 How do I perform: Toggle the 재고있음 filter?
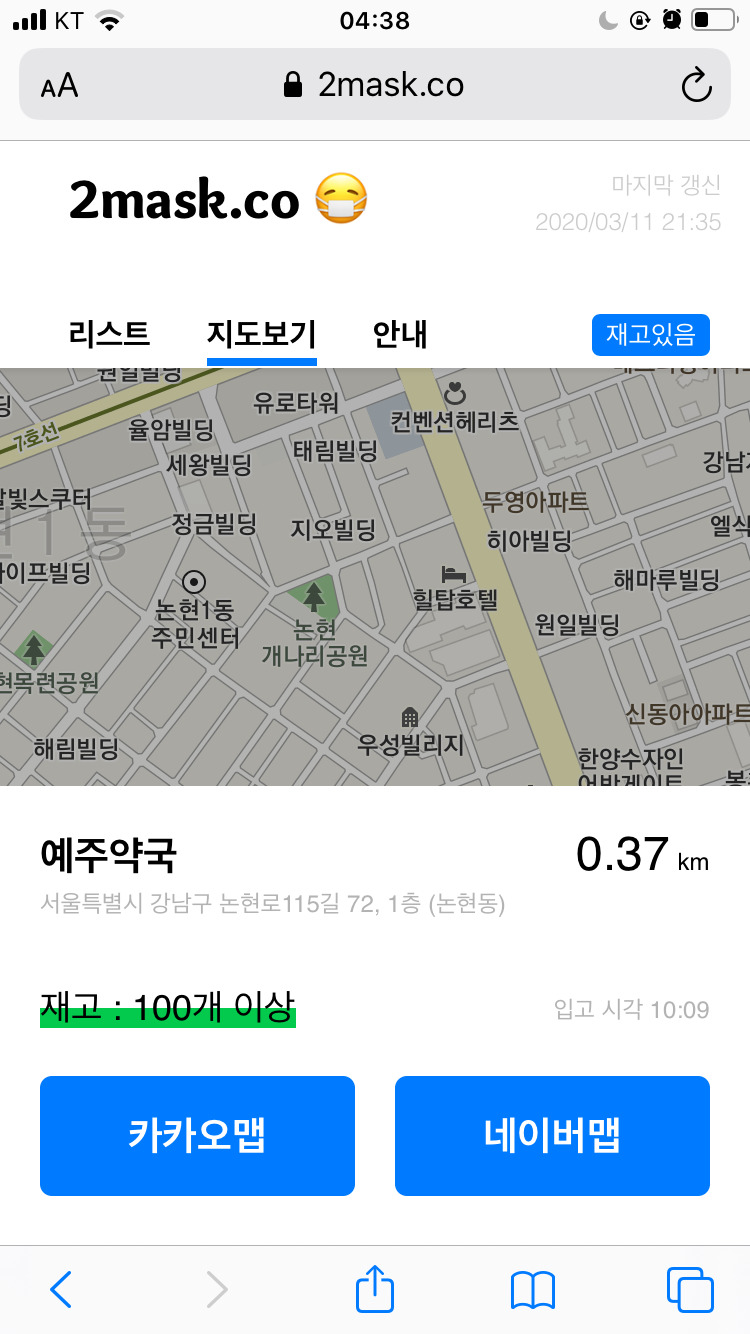point(650,335)
